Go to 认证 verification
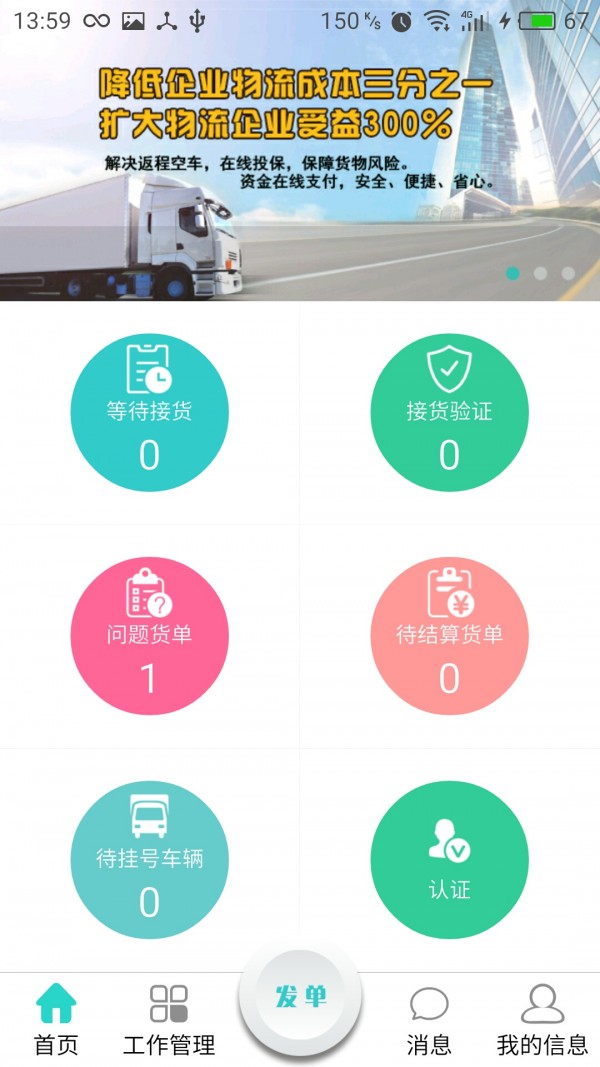Screen dimensions: 600x1067 tap(449, 860)
